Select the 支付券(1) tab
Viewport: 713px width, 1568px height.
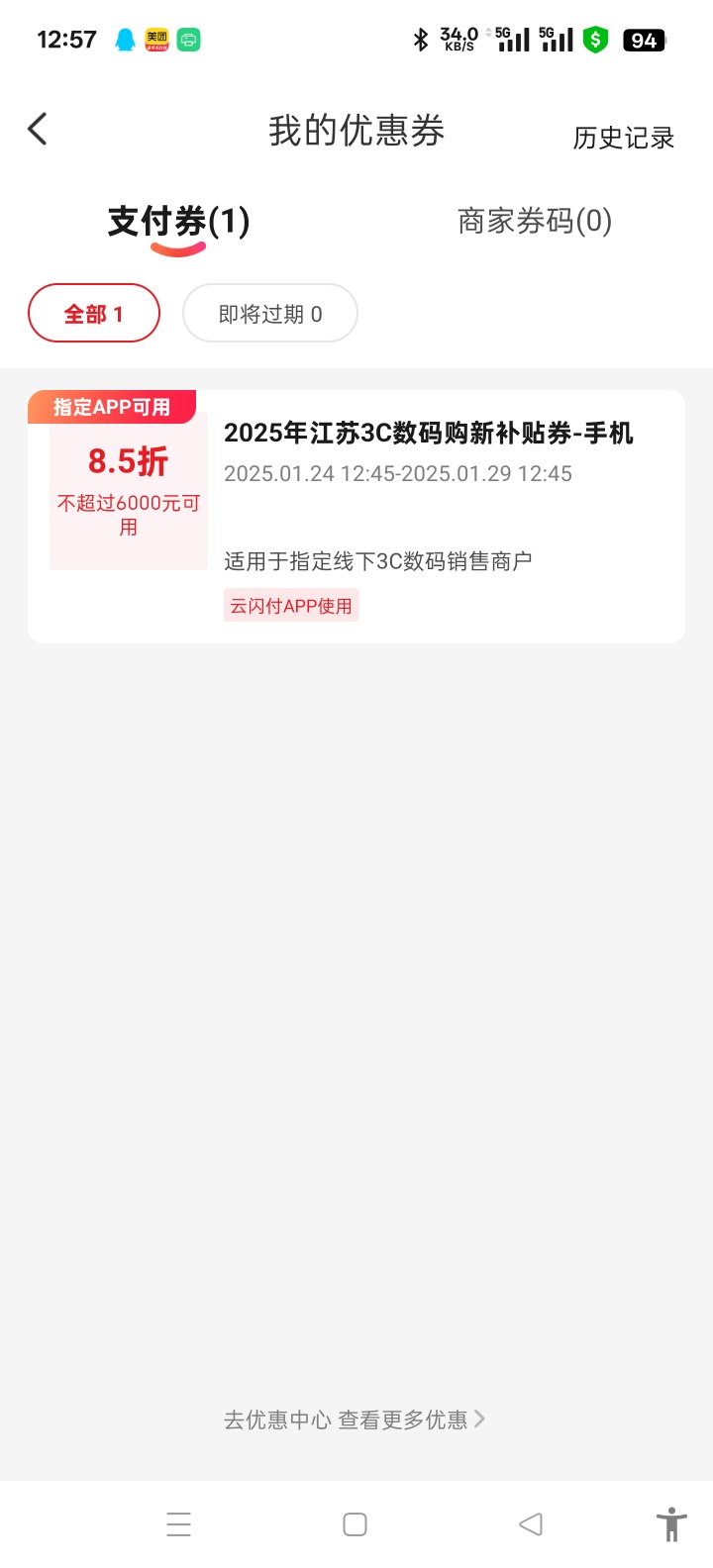178,222
